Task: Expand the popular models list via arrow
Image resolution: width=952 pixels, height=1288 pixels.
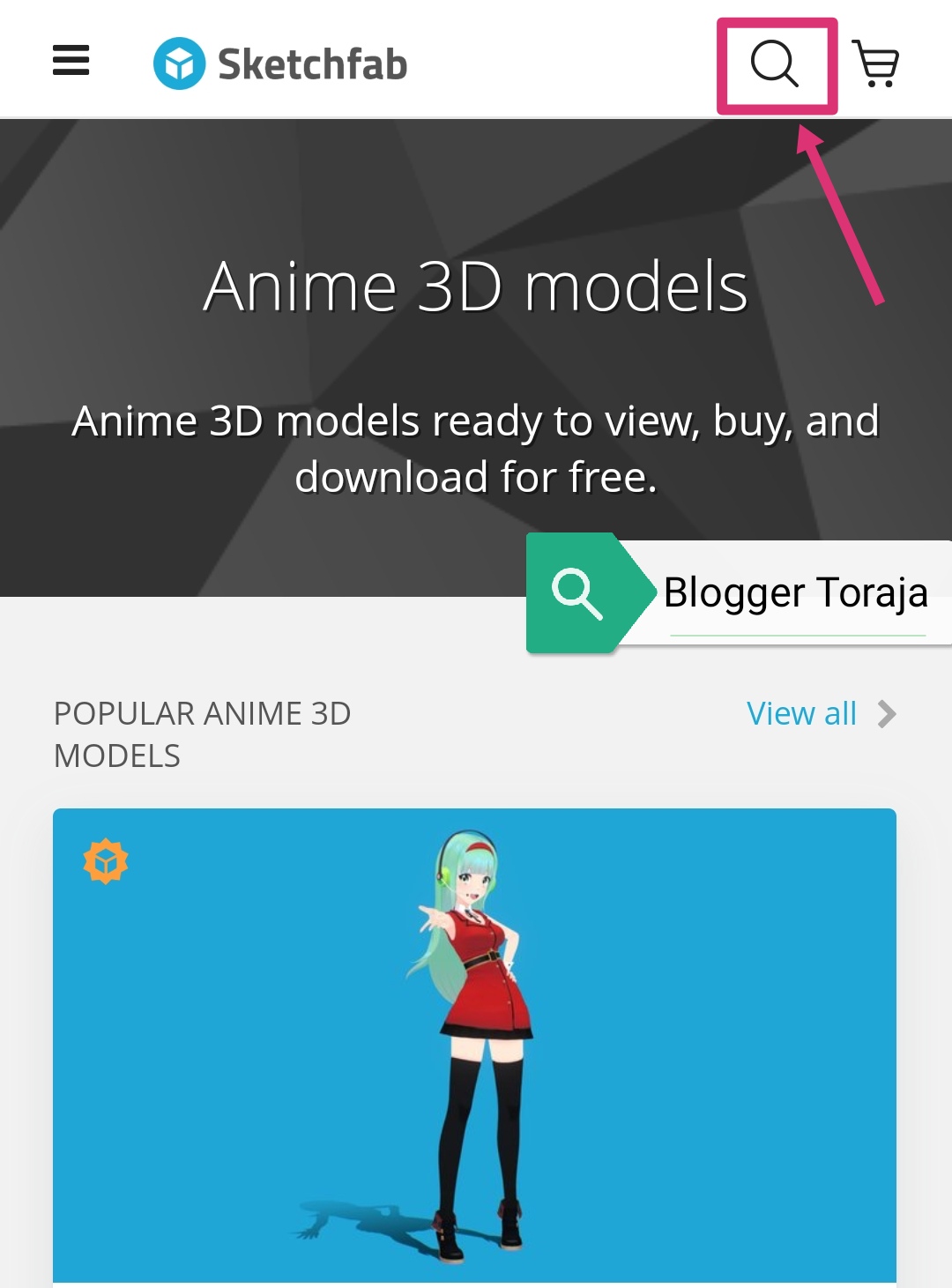Action: (x=889, y=715)
